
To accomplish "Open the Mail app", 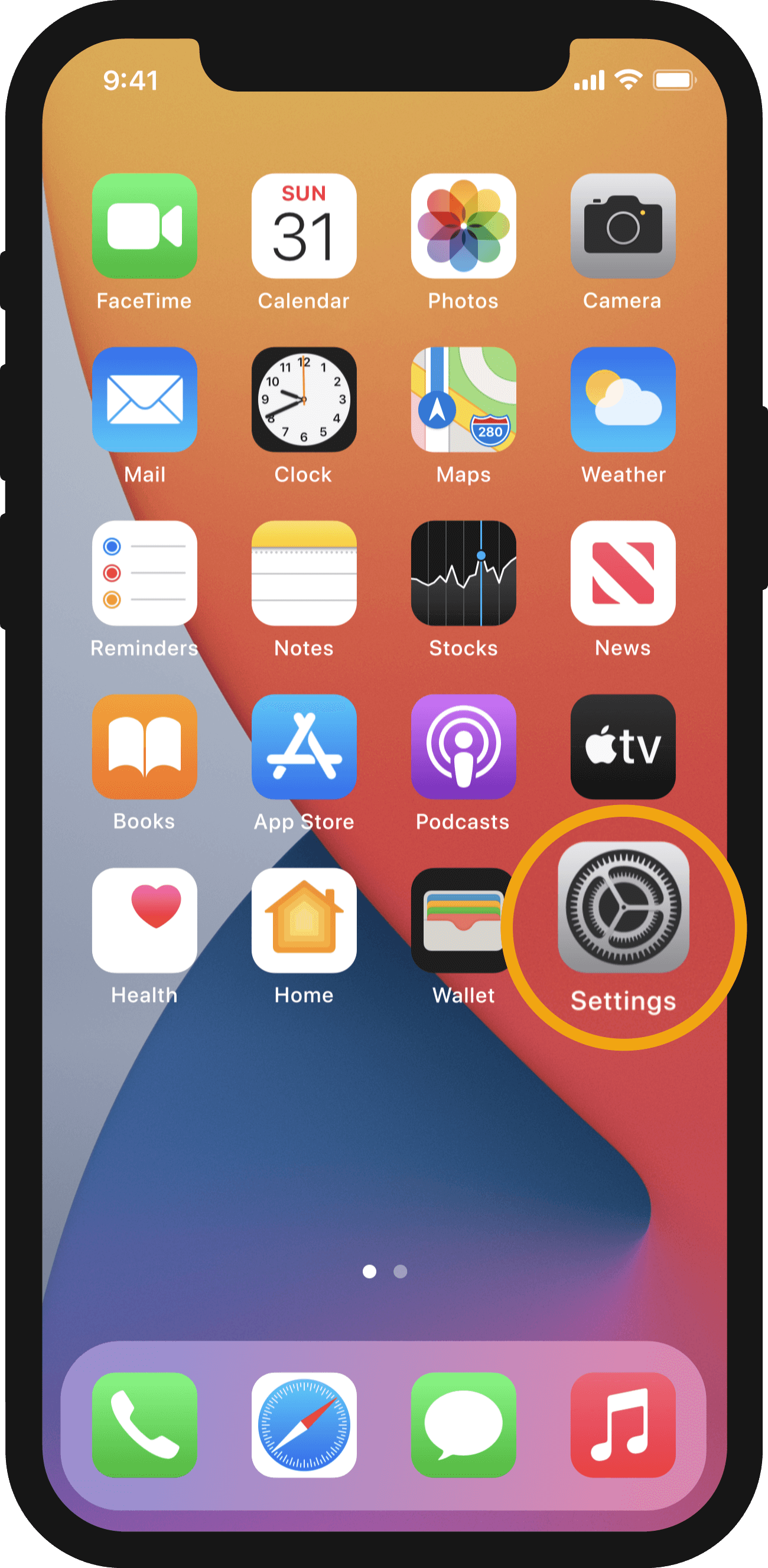I will 144,399.
